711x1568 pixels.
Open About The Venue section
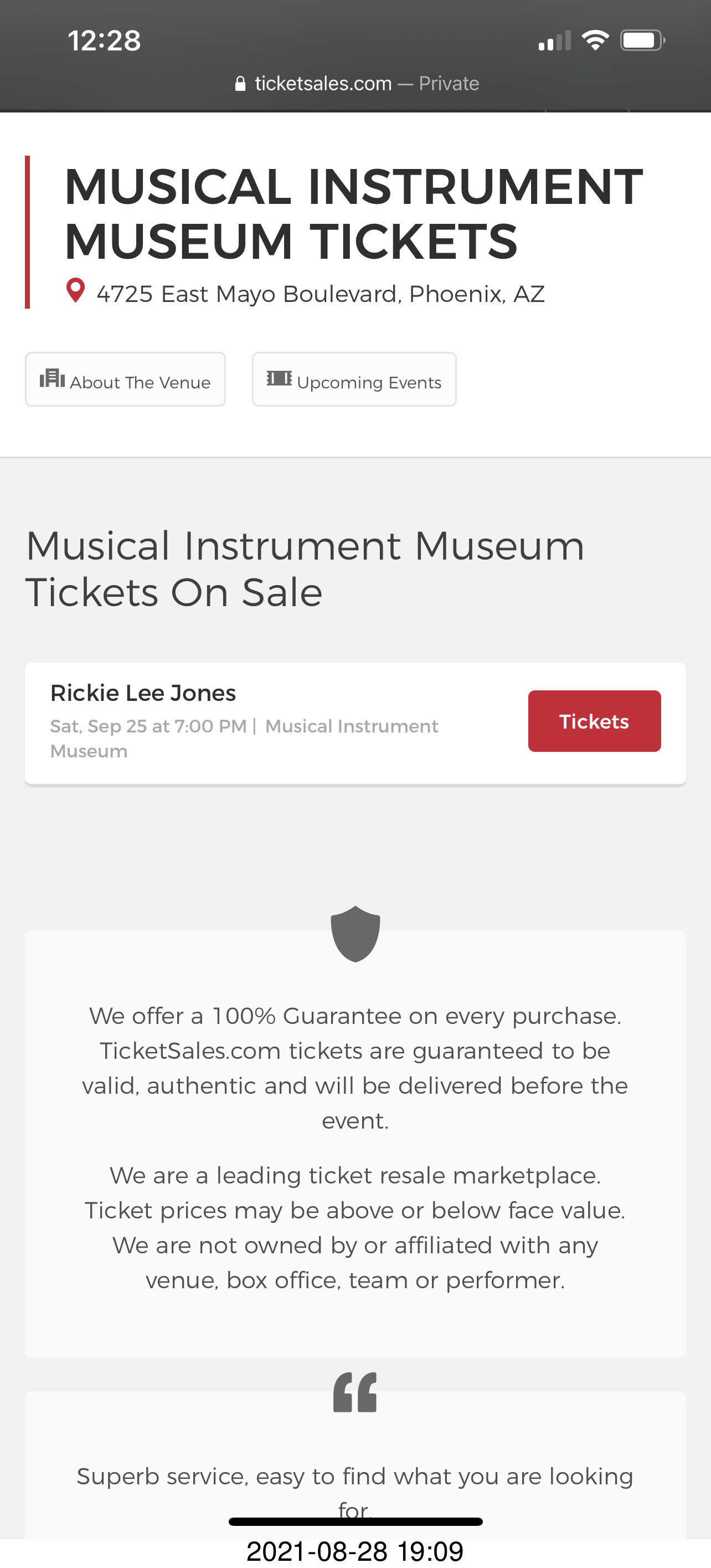125,379
